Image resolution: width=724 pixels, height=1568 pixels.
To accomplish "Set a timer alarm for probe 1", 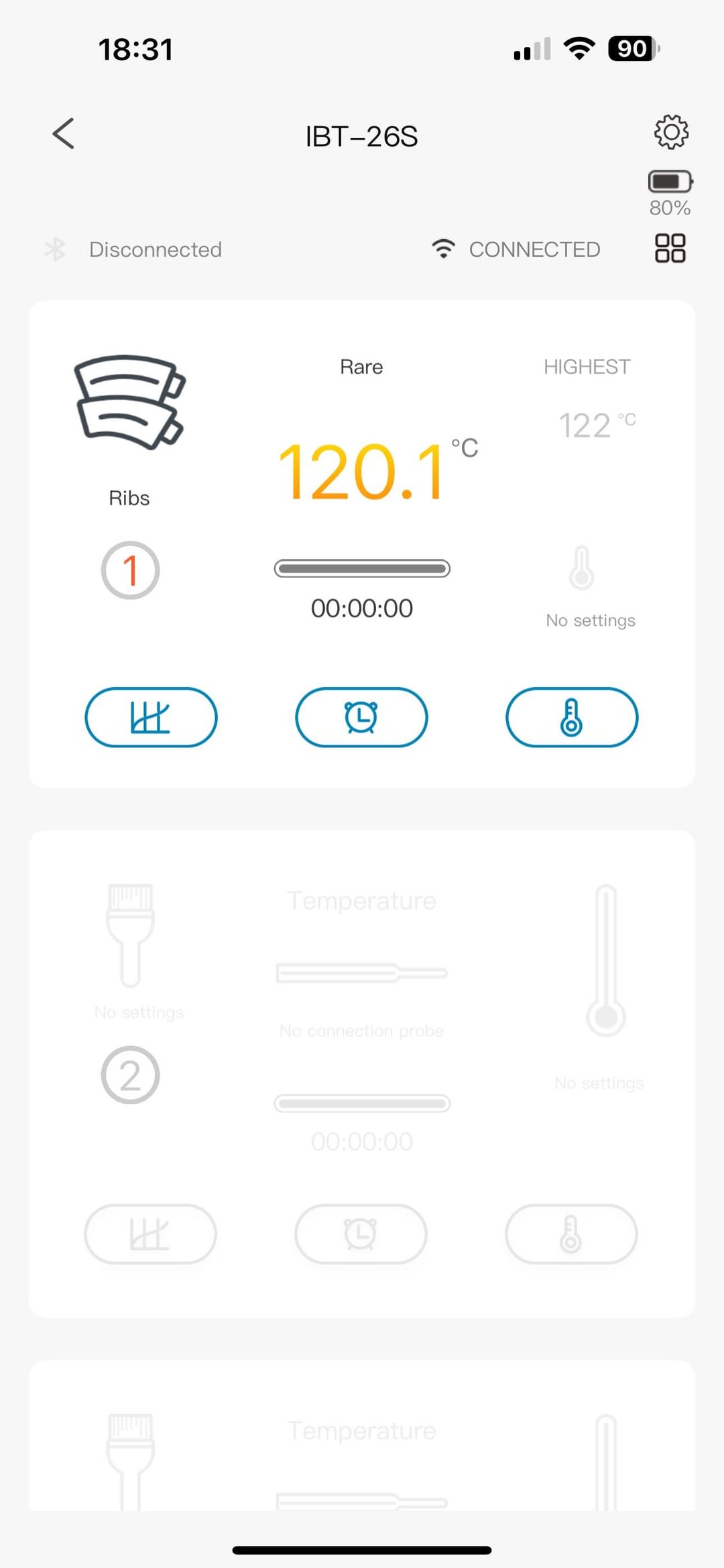I will pos(361,717).
